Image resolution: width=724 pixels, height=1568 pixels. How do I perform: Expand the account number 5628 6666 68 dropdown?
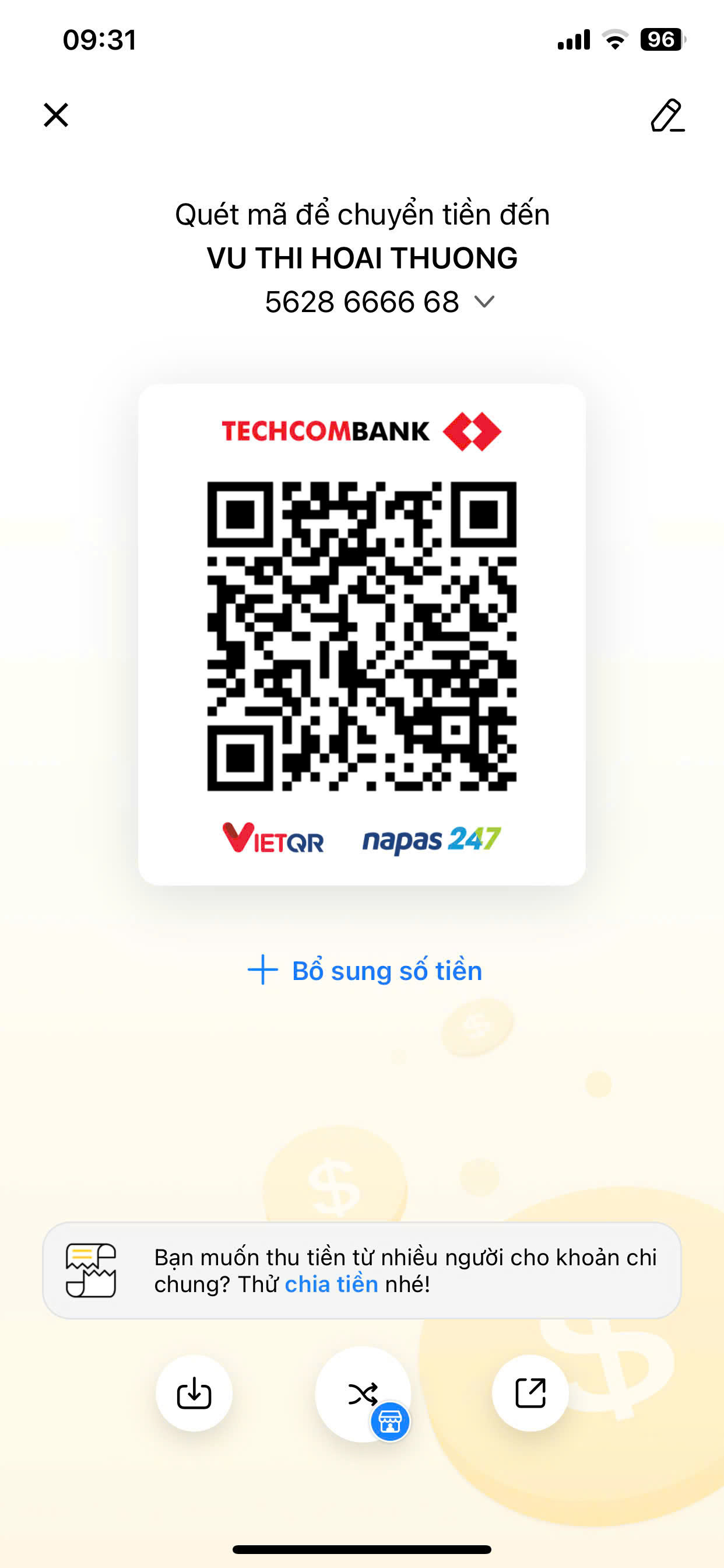coord(484,302)
